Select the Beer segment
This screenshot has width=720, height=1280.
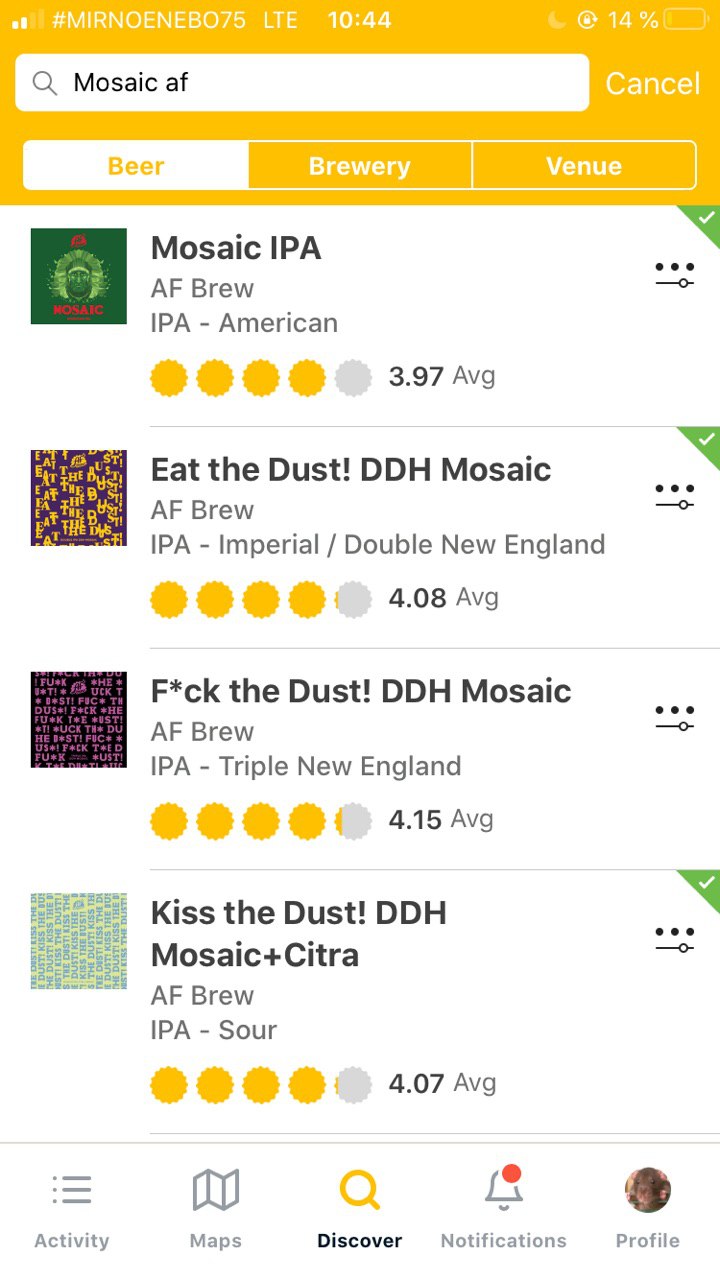pos(136,166)
